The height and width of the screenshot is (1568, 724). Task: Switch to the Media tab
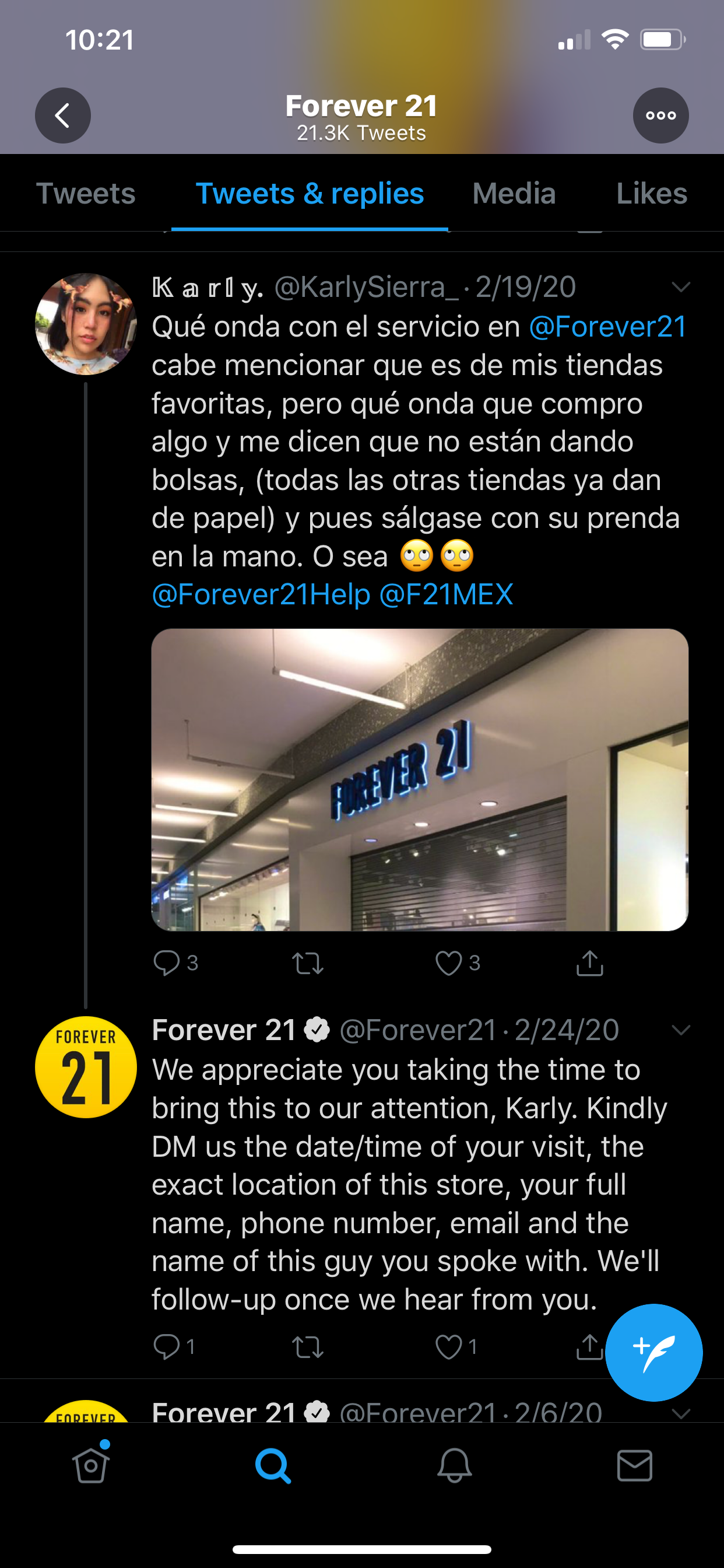point(514,194)
